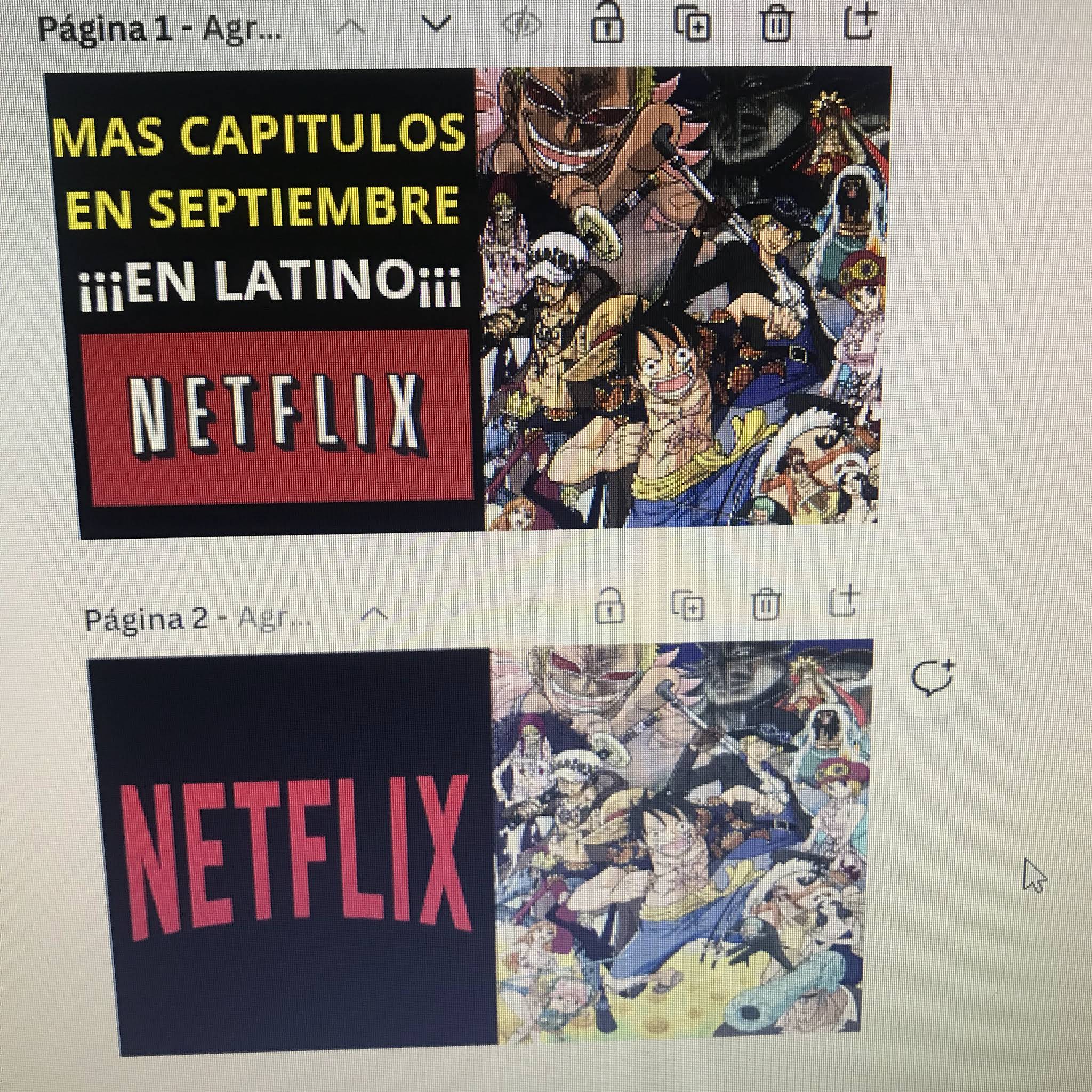Edit the Página 1 title field
Screen dimensions: 1092x1092
click(158, 28)
